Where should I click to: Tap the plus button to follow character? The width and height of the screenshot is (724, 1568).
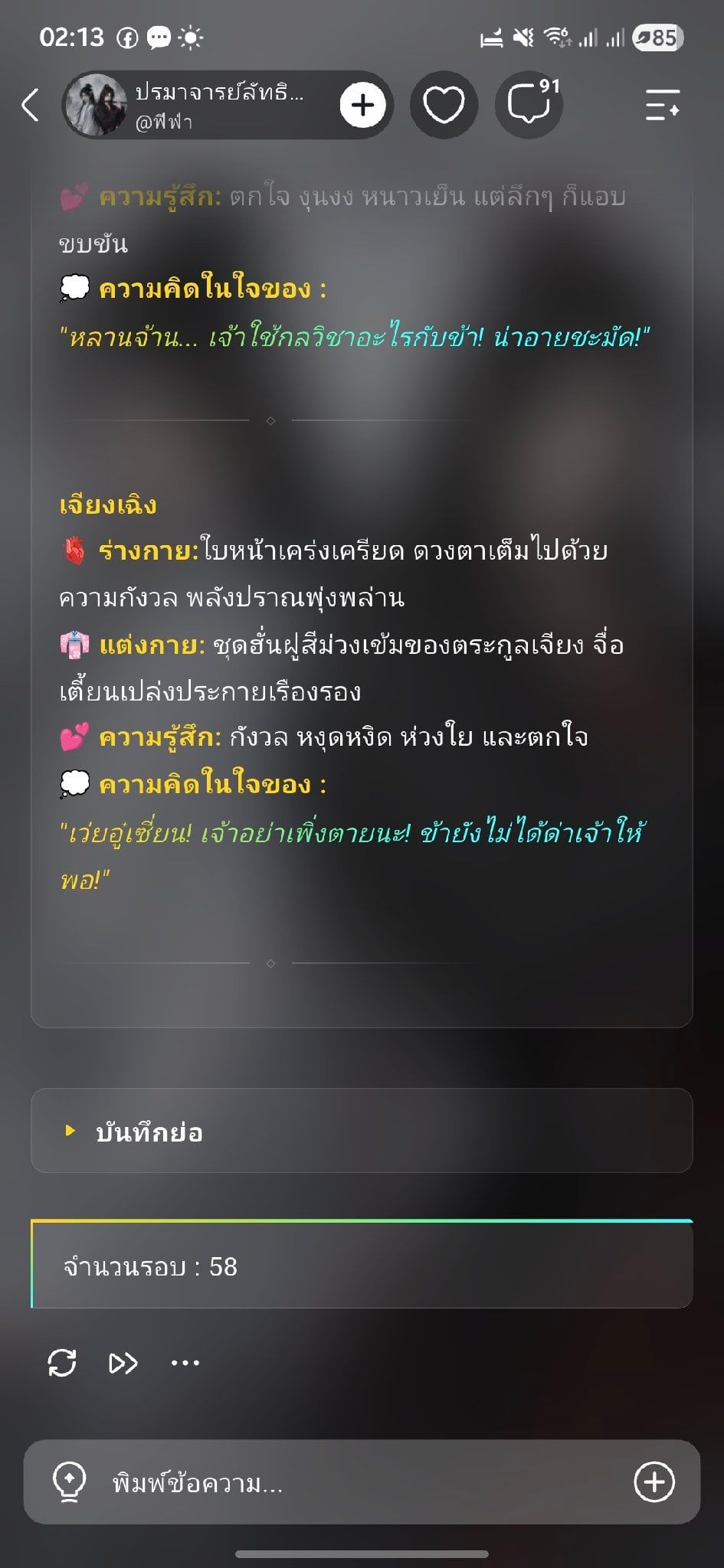[x=363, y=106]
